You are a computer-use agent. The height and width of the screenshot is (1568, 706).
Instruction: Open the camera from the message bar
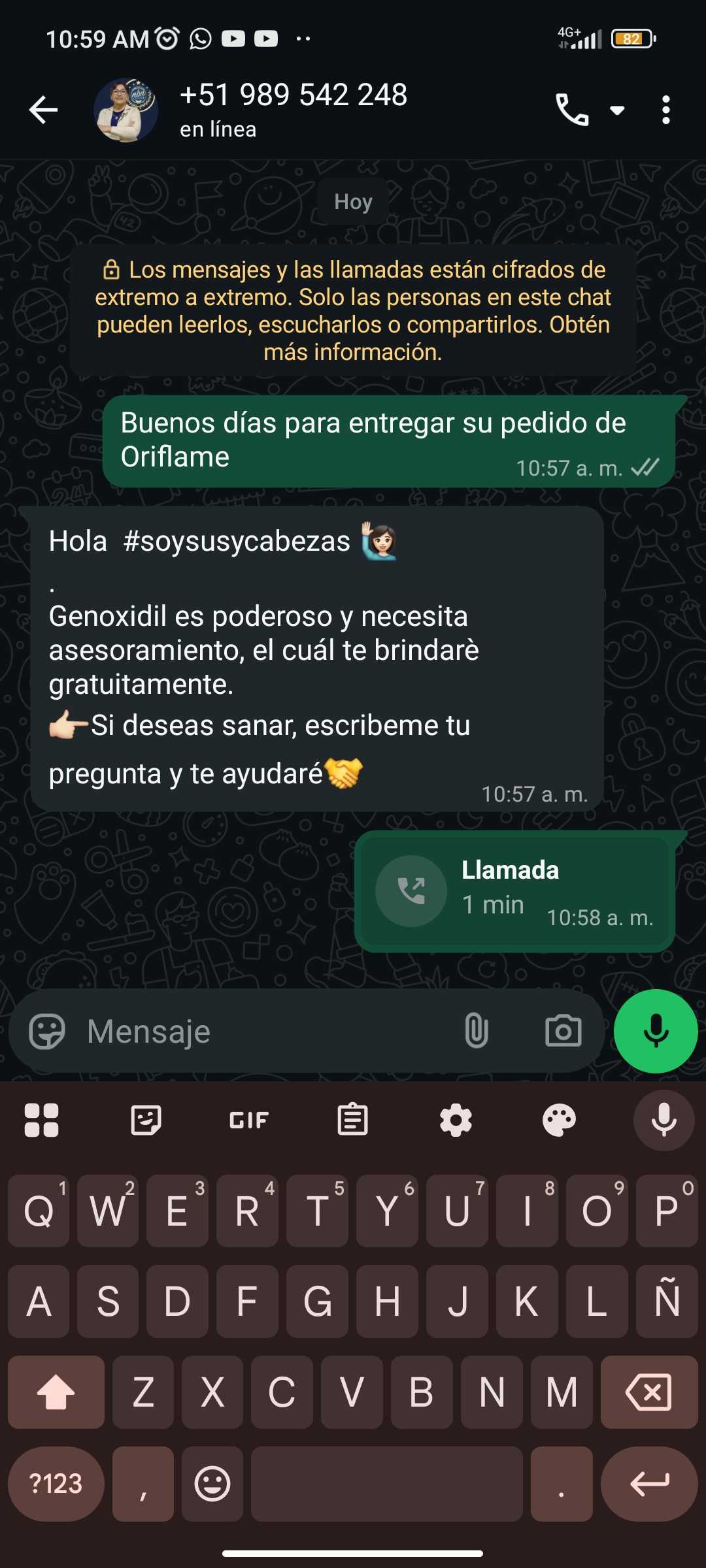563,1031
